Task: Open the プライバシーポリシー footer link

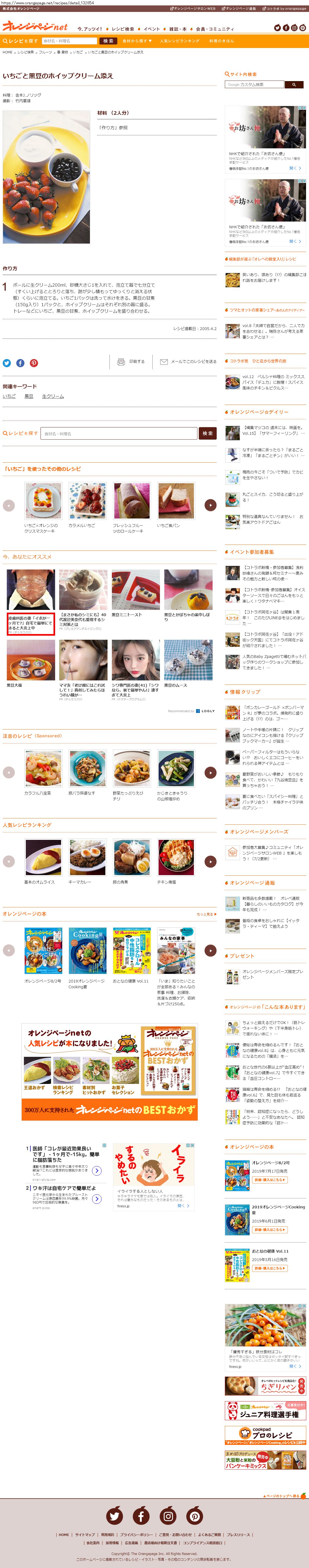Action: coord(136,1535)
